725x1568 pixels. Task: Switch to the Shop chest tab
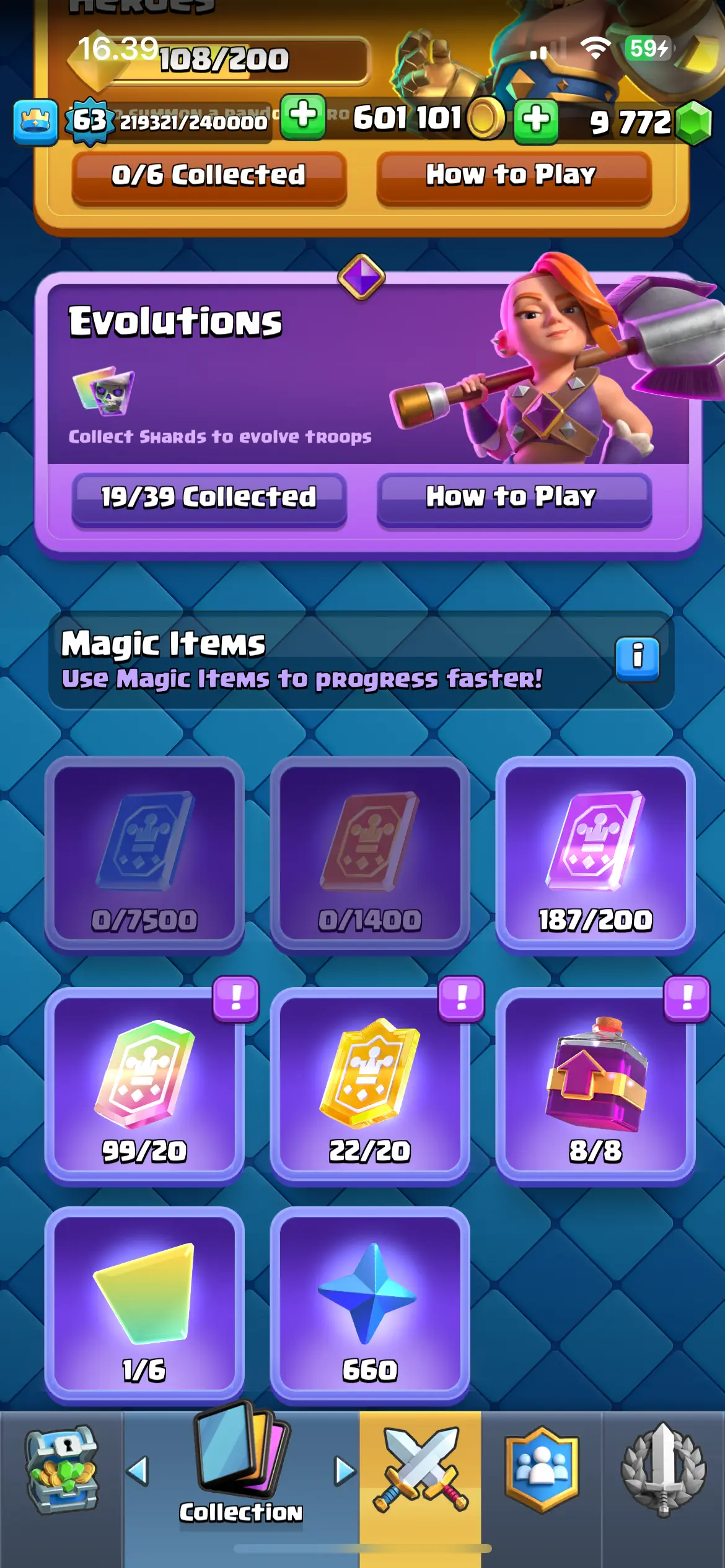point(61,1471)
